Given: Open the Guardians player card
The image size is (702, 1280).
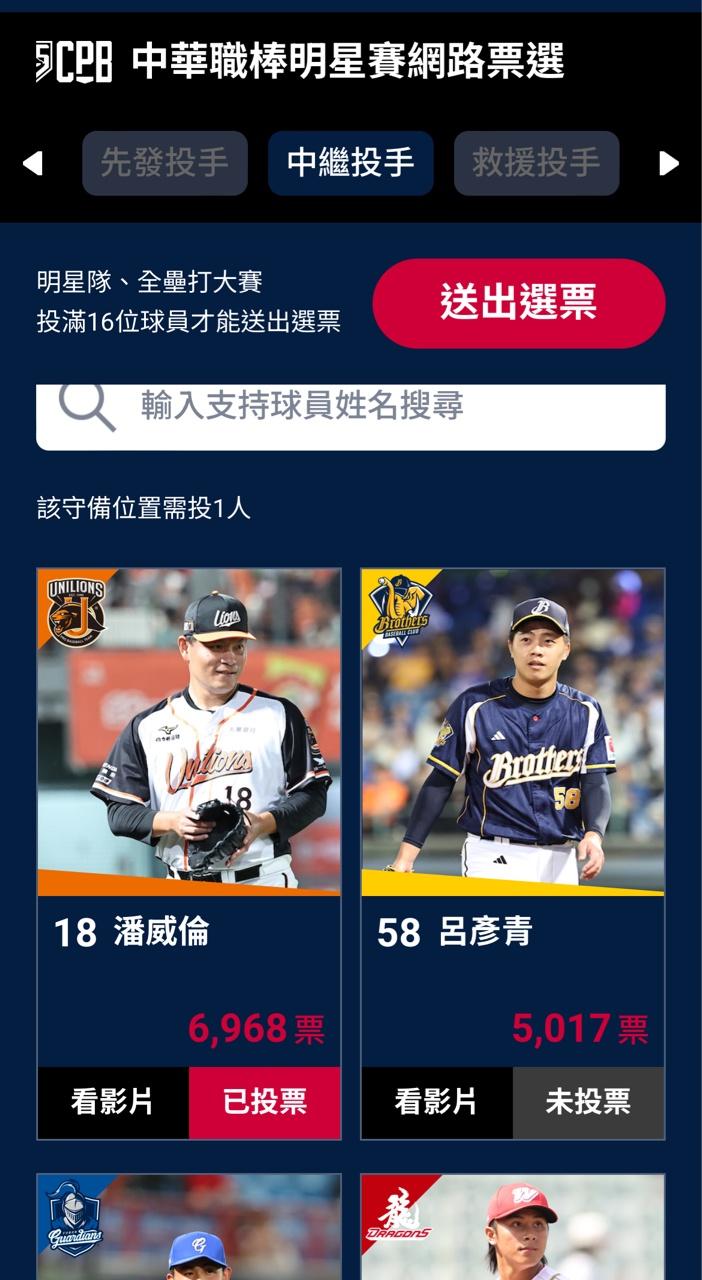Looking at the screenshot, I should point(189,1228).
